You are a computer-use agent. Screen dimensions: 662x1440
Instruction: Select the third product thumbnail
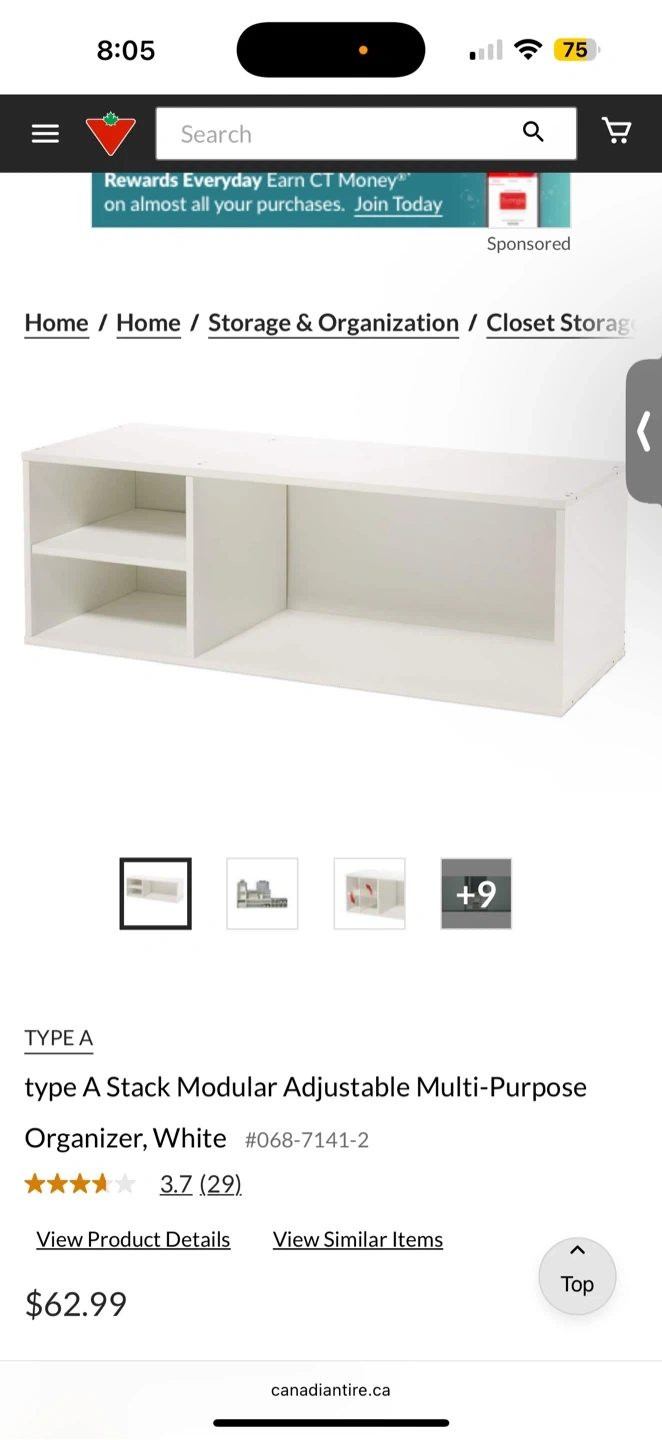[x=369, y=893]
